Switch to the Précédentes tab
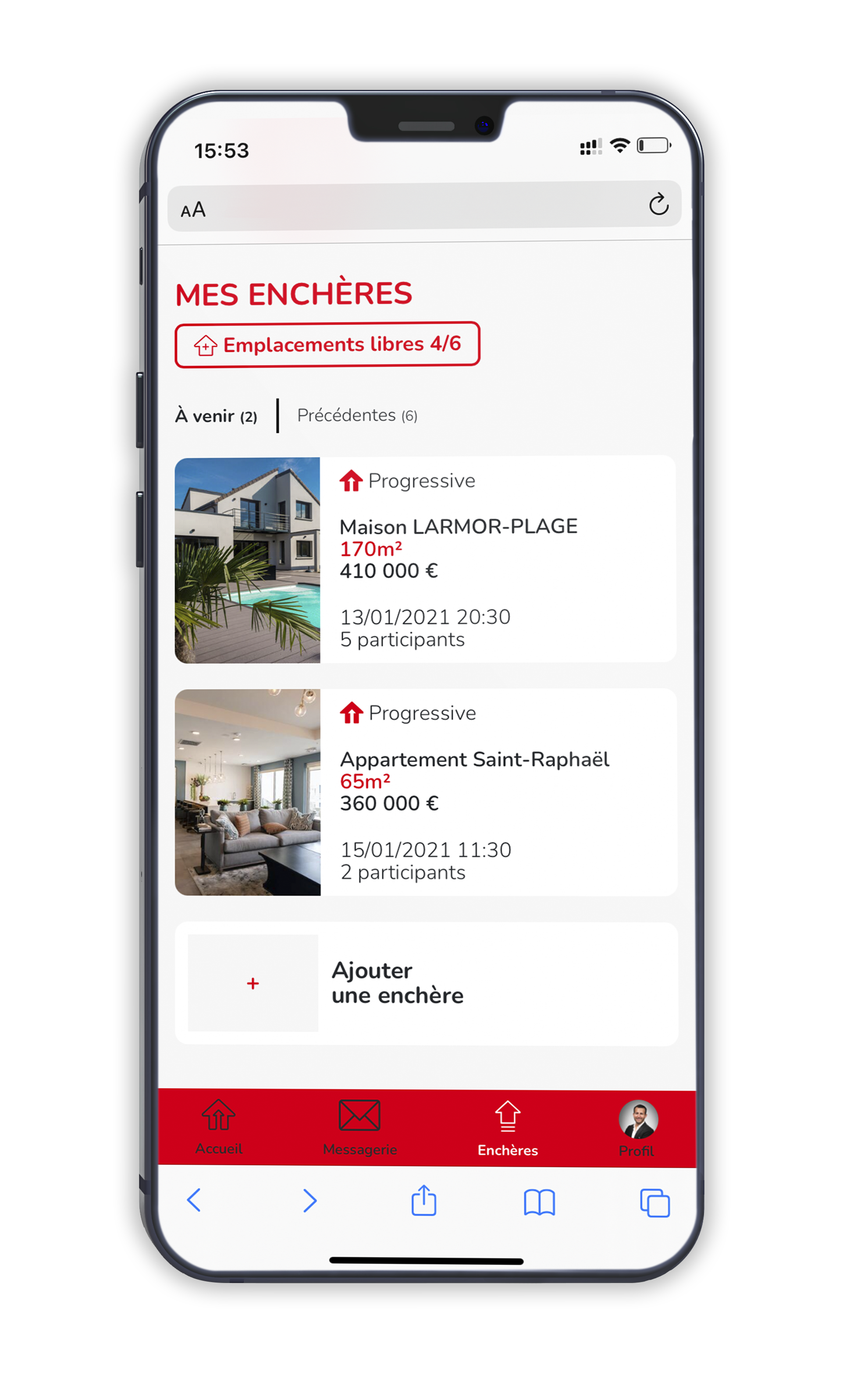843x1400 pixels. tap(357, 415)
